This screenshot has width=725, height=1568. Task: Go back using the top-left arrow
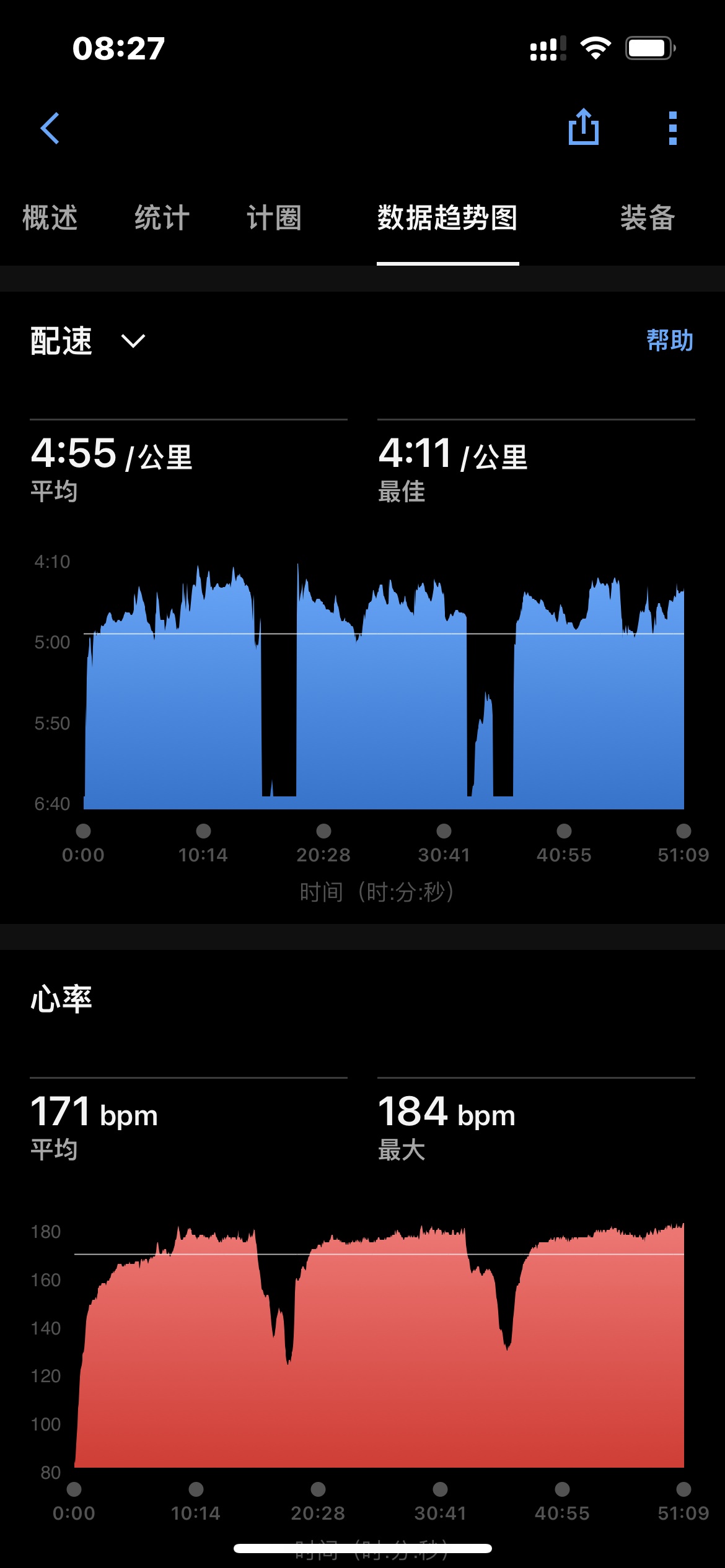(x=50, y=128)
